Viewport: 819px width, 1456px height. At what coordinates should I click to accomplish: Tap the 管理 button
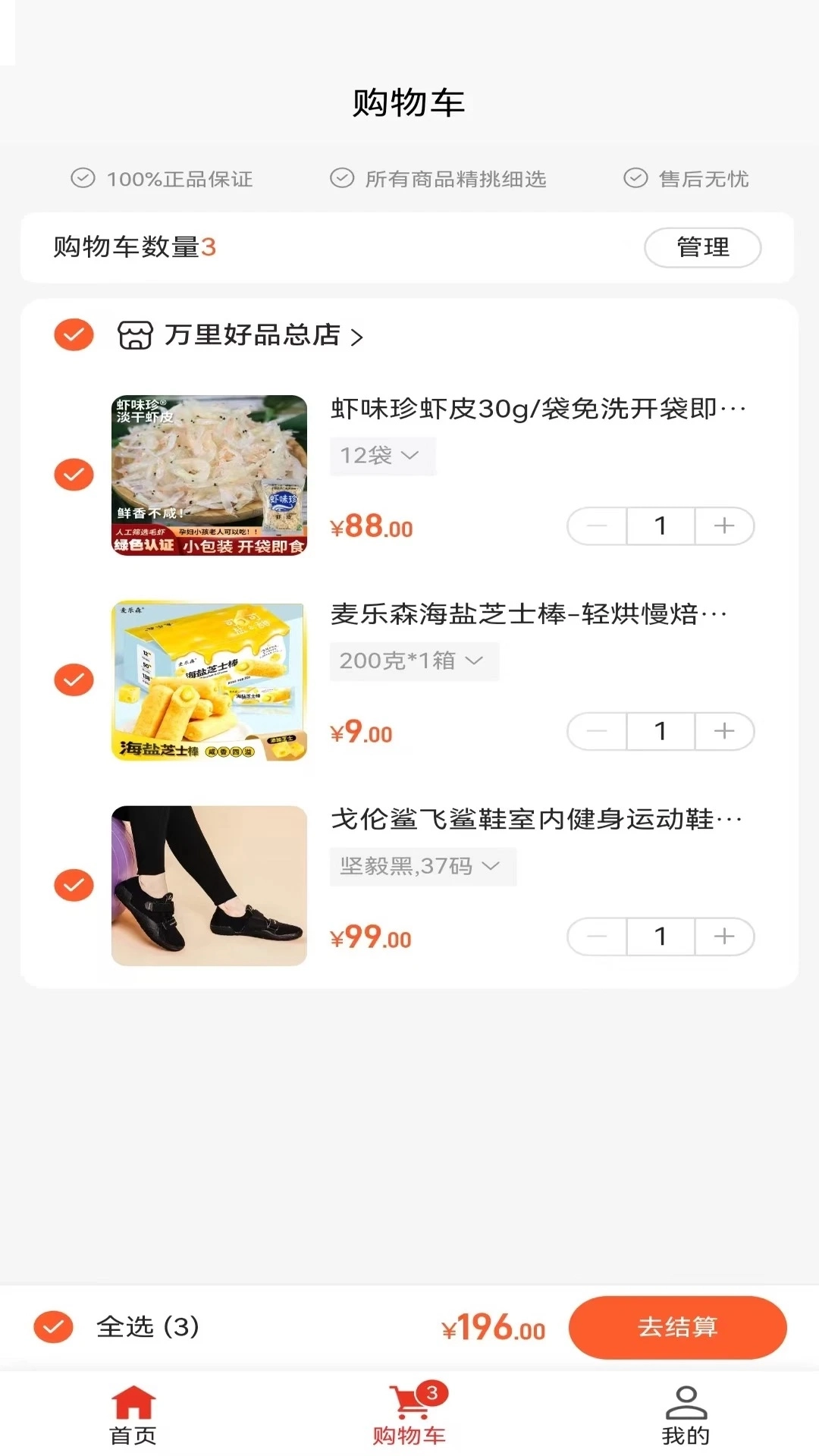702,247
